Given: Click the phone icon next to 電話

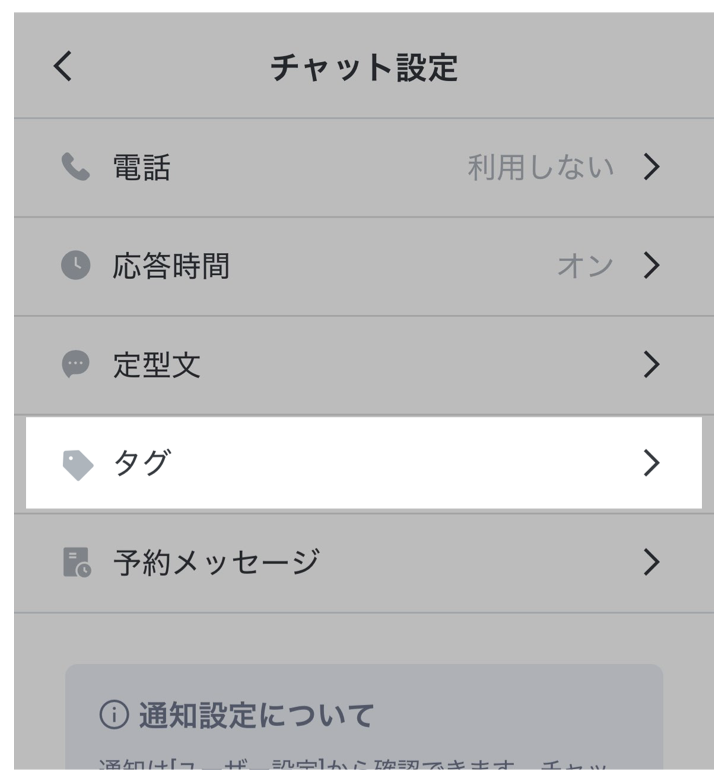Looking at the screenshot, I should [74, 167].
